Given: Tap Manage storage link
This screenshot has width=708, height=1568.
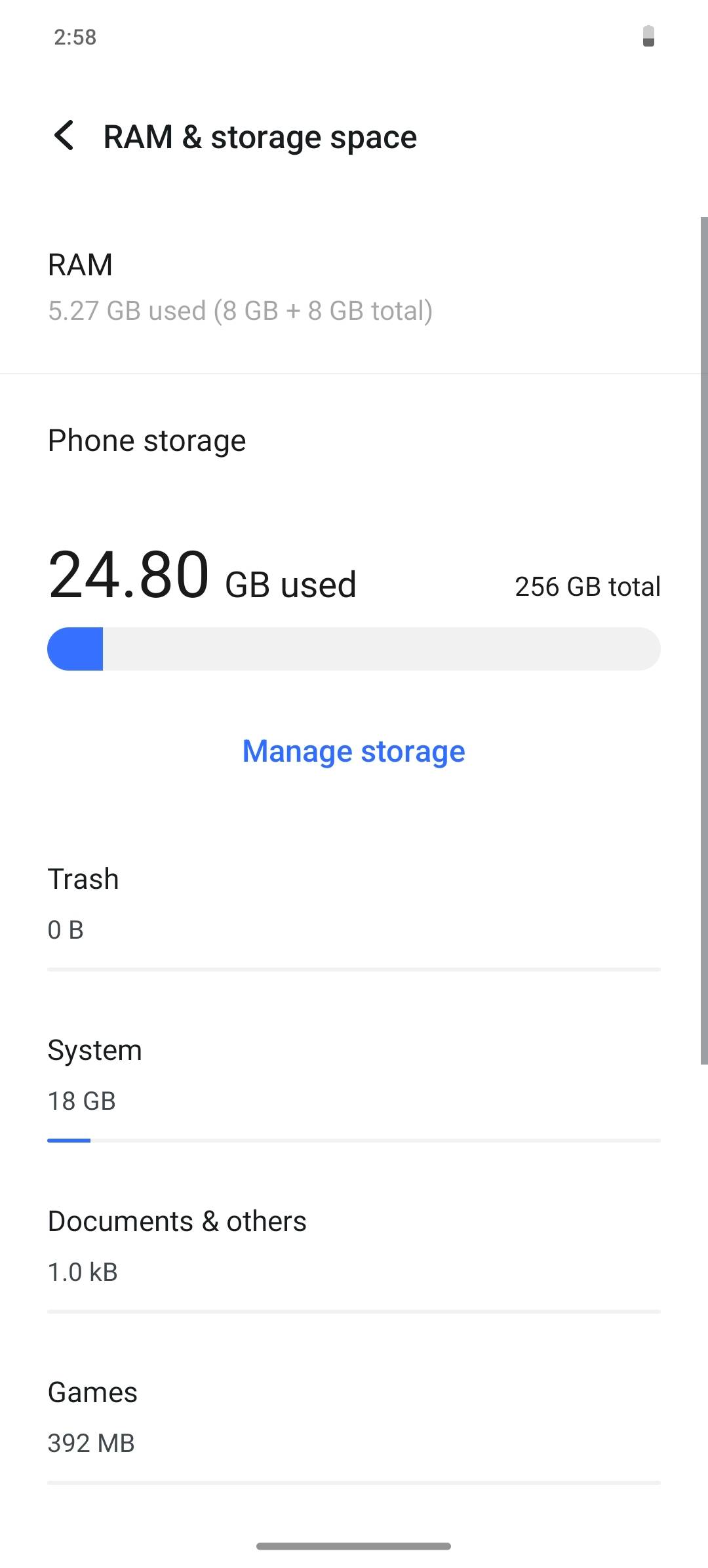Looking at the screenshot, I should (x=353, y=751).
